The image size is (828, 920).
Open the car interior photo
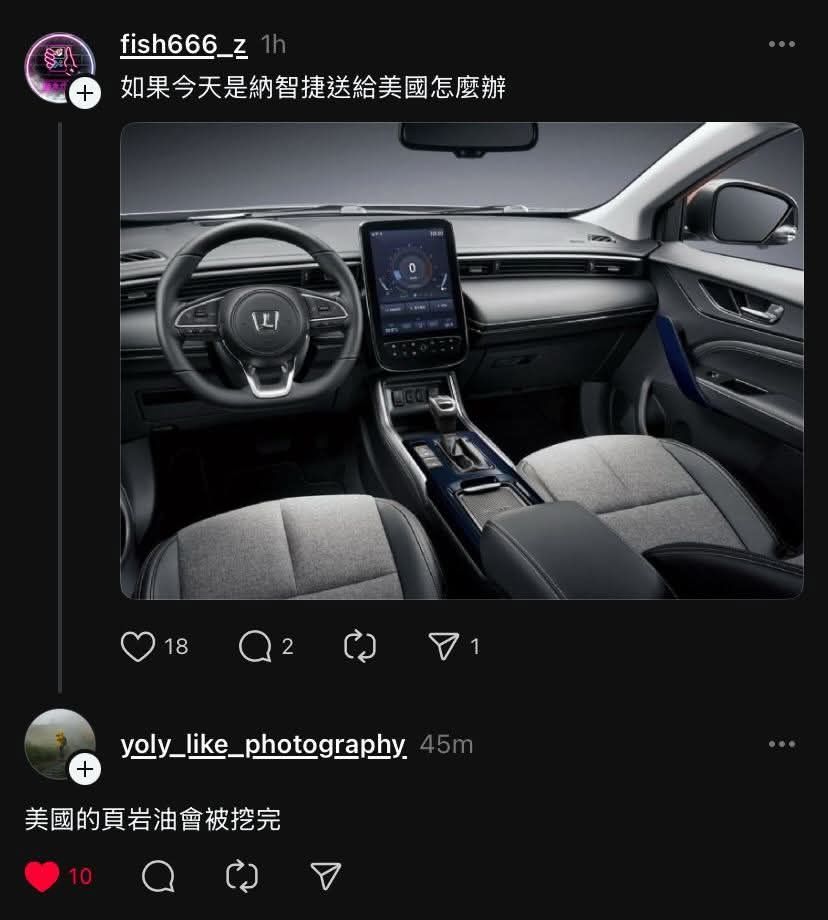coord(462,361)
